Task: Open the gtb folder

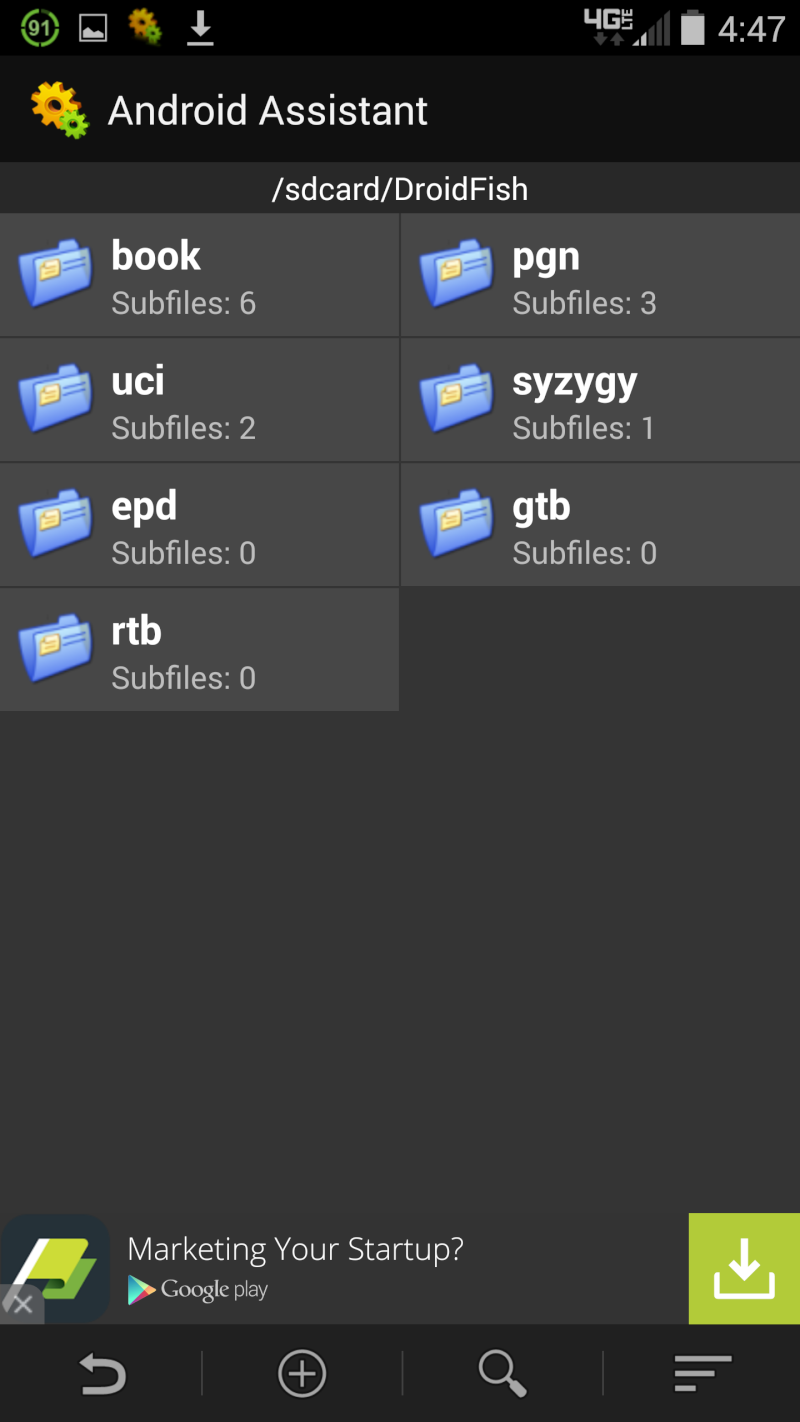Action: tap(600, 525)
